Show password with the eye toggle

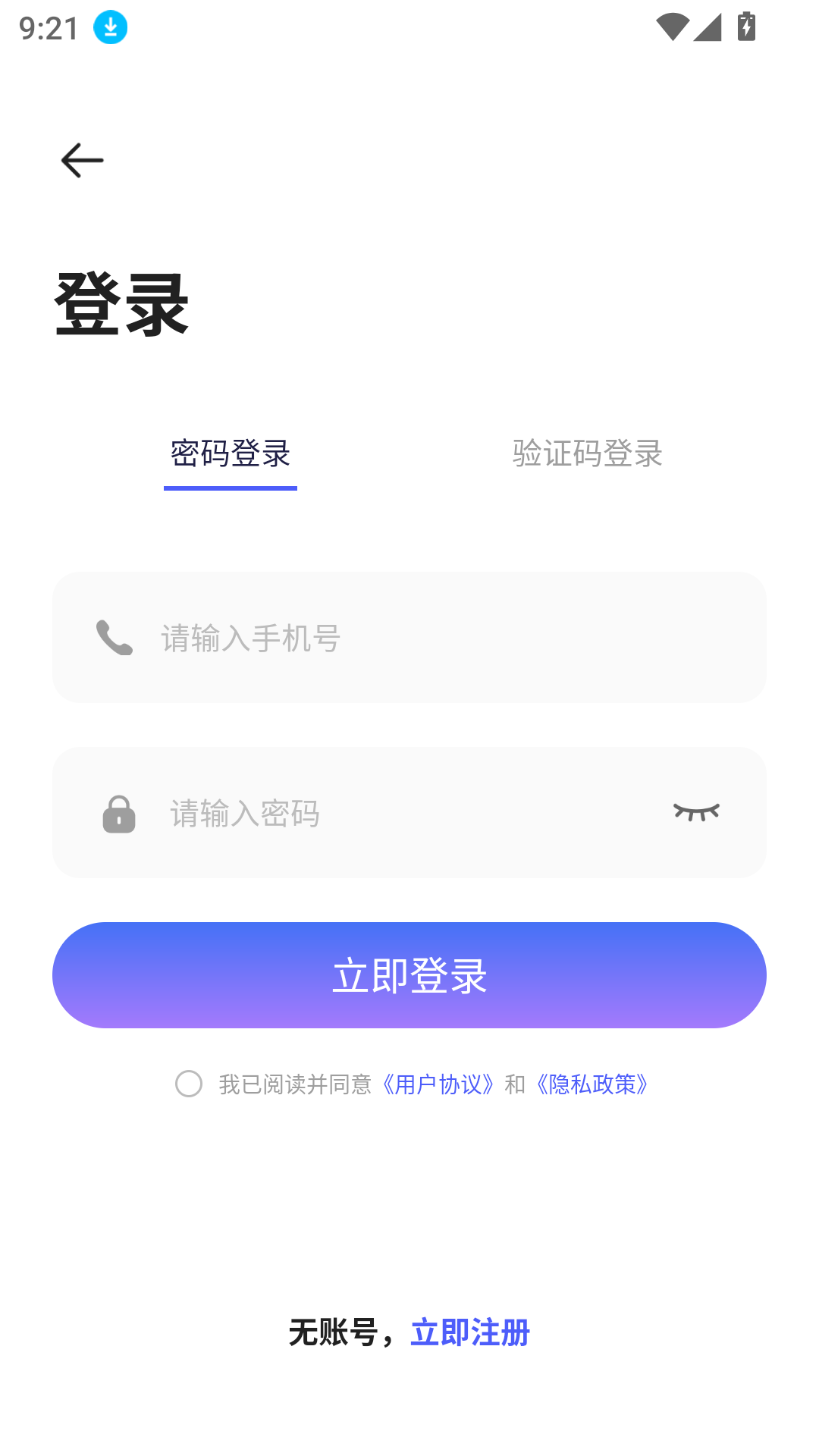[696, 813]
